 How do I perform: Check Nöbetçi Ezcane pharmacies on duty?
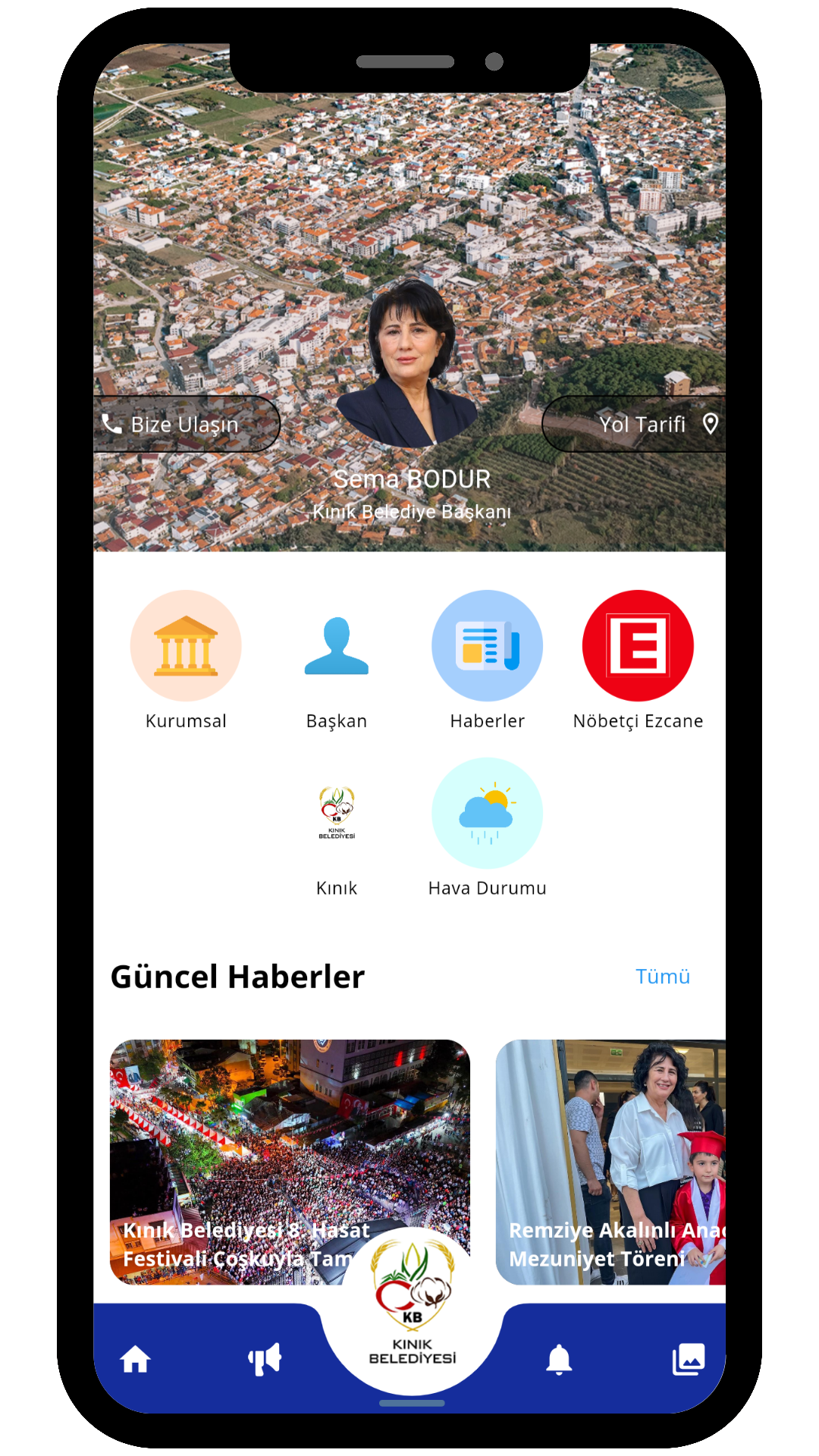(x=638, y=646)
